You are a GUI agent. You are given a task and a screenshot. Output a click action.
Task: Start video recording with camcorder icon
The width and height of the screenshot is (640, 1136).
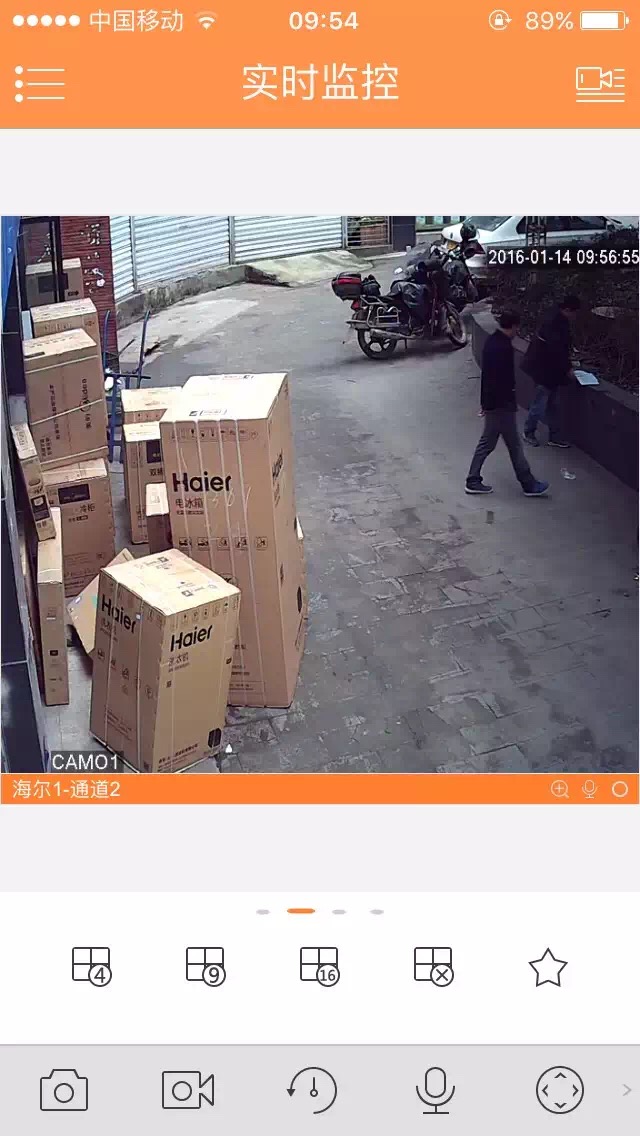pos(188,1090)
